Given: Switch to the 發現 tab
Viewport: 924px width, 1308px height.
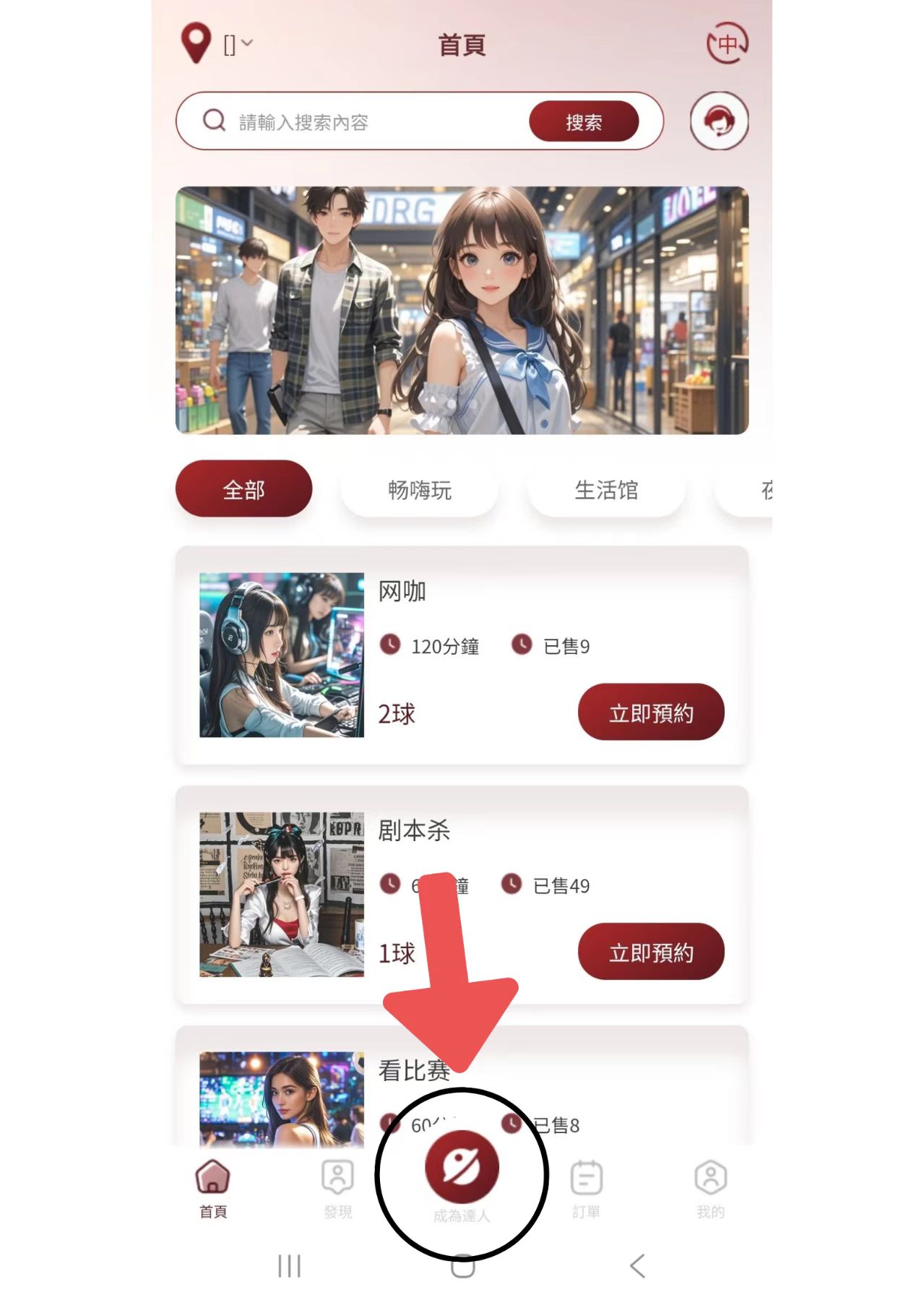Looking at the screenshot, I should [x=337, y=1188].
